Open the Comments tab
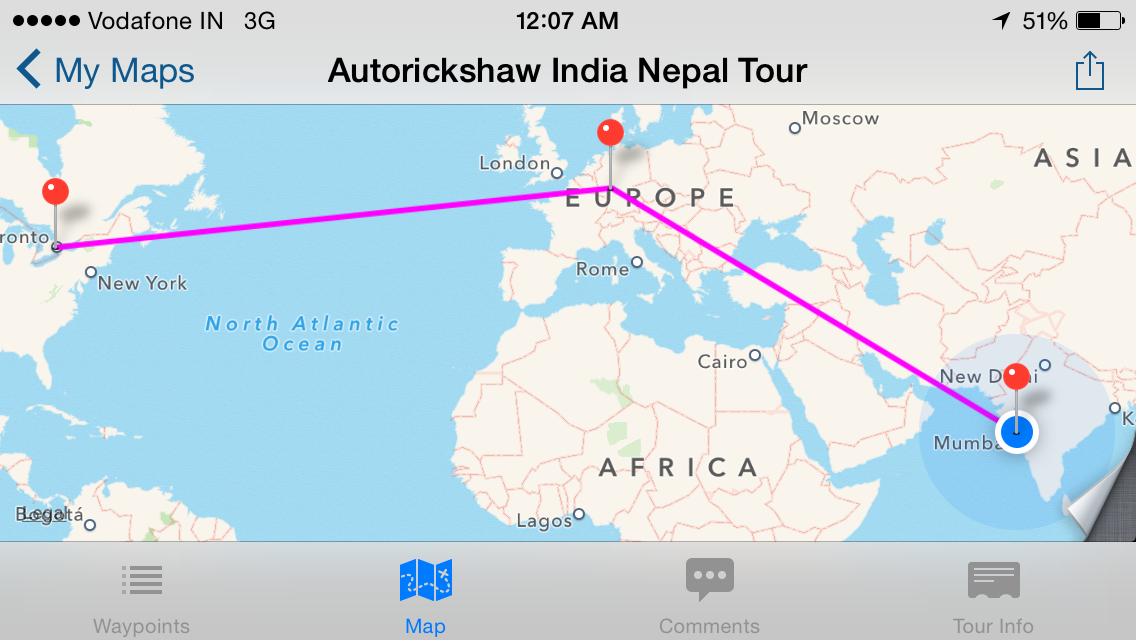This screenshot has height=640, width=1136. [709, 597]
